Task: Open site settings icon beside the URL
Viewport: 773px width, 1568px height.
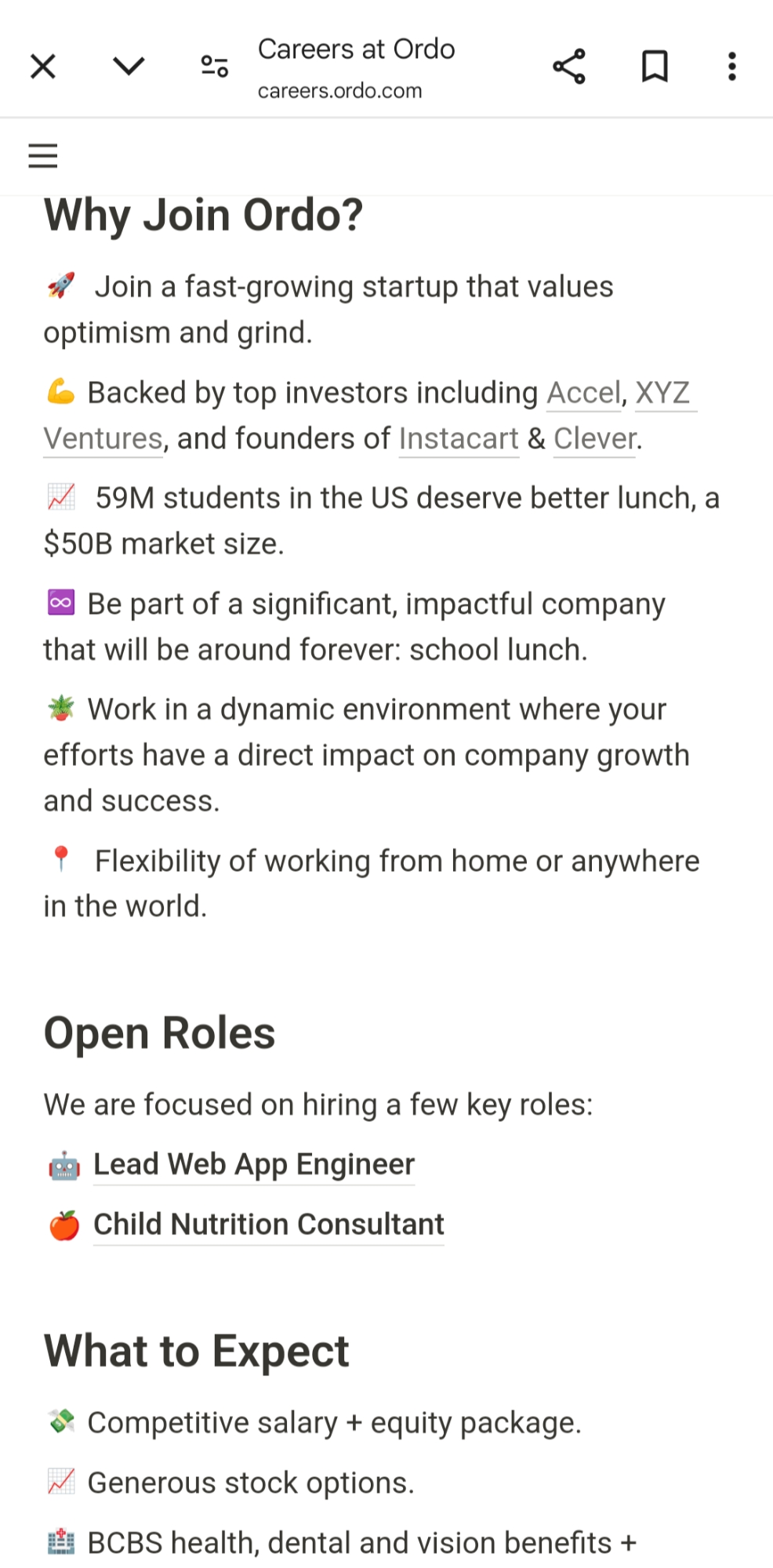Action: pyautogui.click(x=214, y=67)
